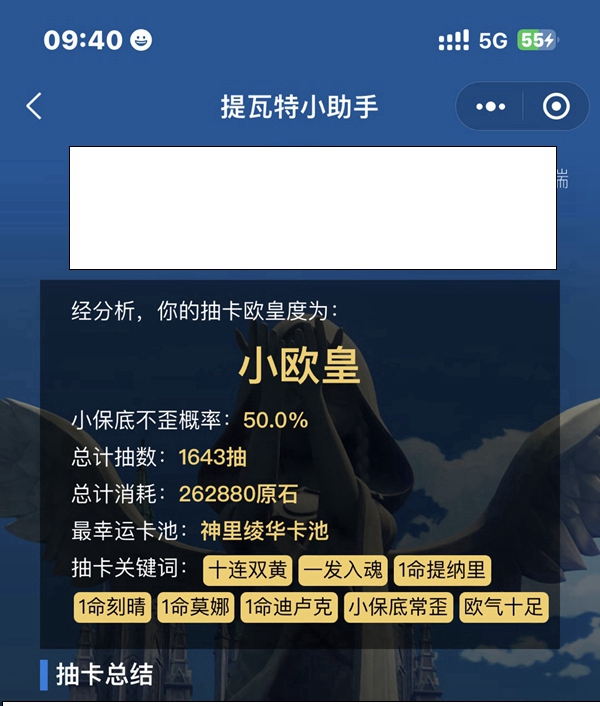Close the mini program with circle button
This screenshot has height=706, width=600.
[556, 107]
